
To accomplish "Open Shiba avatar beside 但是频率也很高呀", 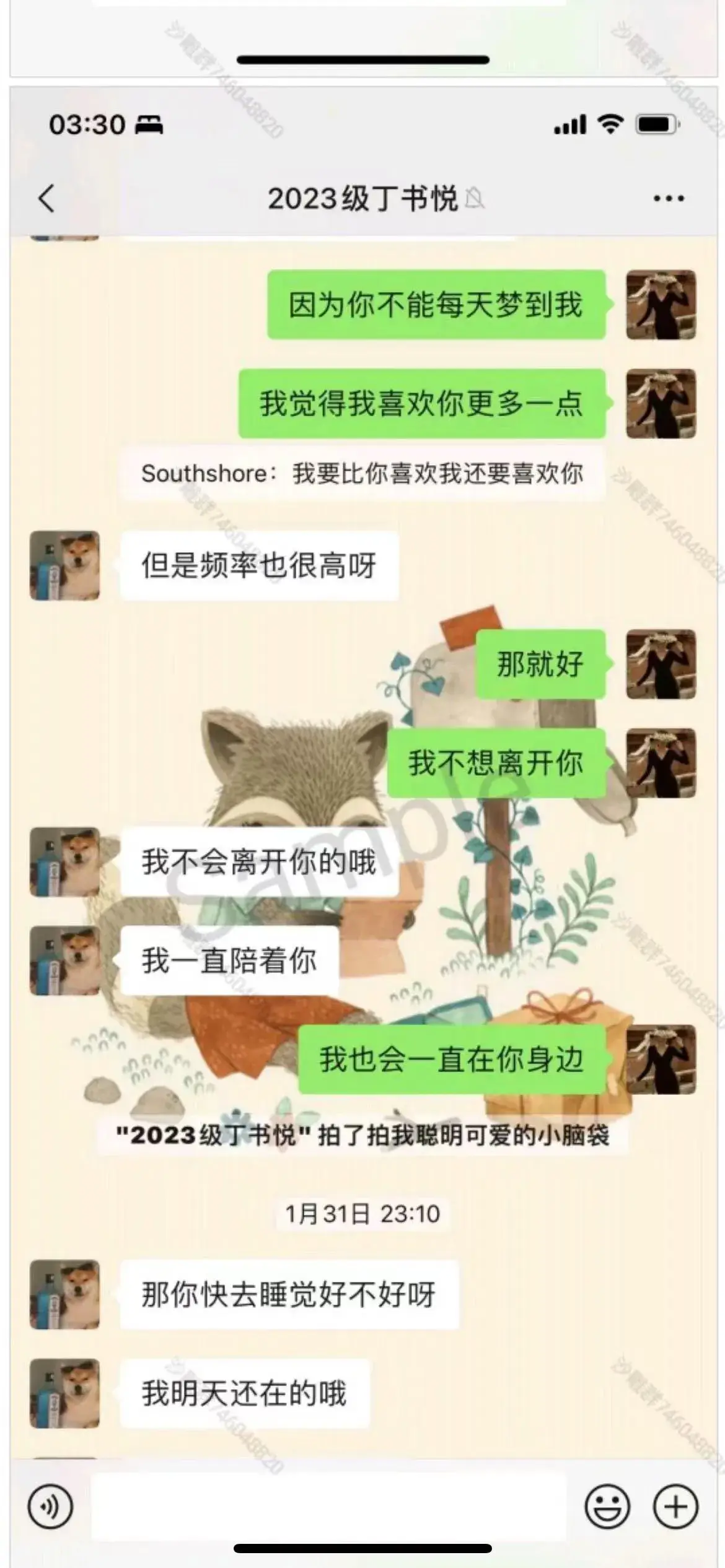I will click(x=65, y=565).
